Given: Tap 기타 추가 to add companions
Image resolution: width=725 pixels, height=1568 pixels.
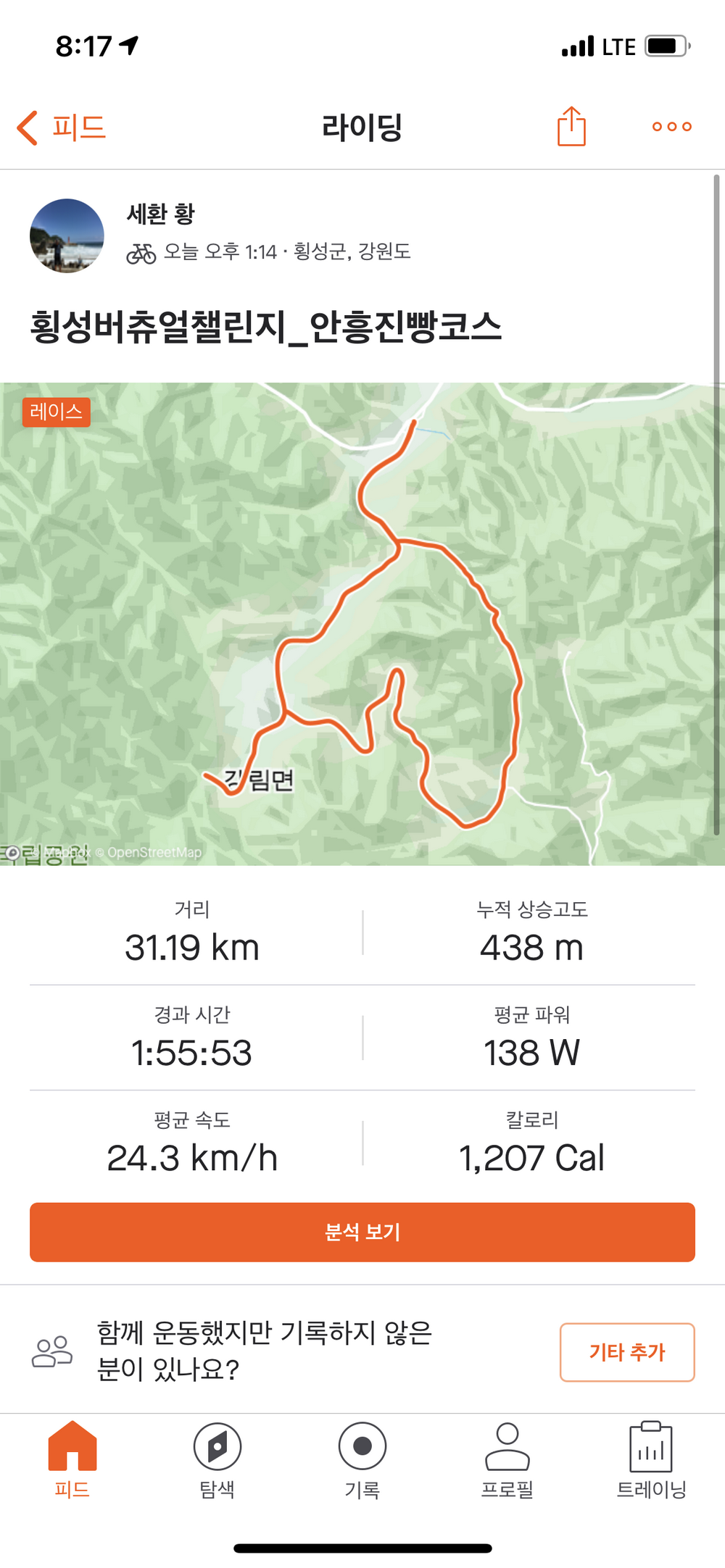Looking at the screenshot, I should (626, 1352).
